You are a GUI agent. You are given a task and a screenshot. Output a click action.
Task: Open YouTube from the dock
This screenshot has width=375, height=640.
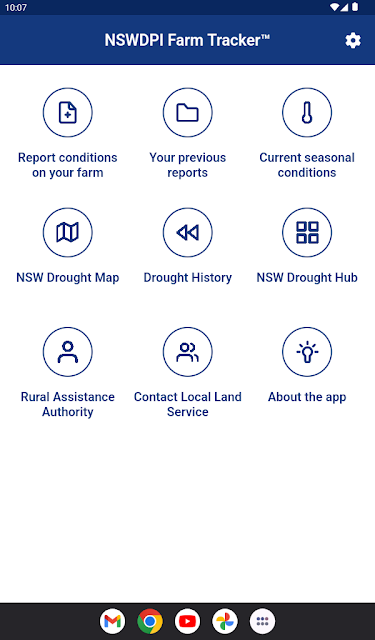tap(187, 621)
